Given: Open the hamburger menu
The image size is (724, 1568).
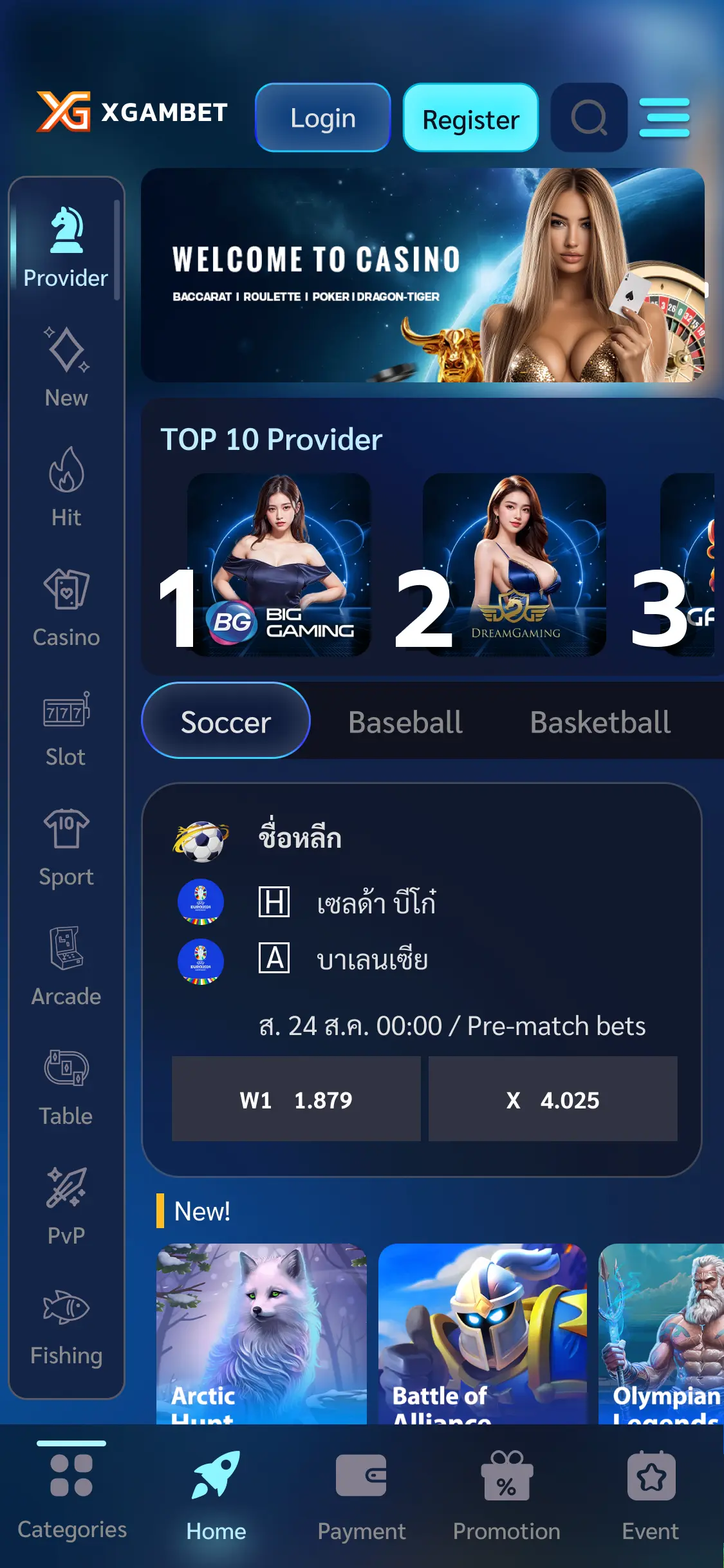Looking at the screenshot, I should click(664, 118).
